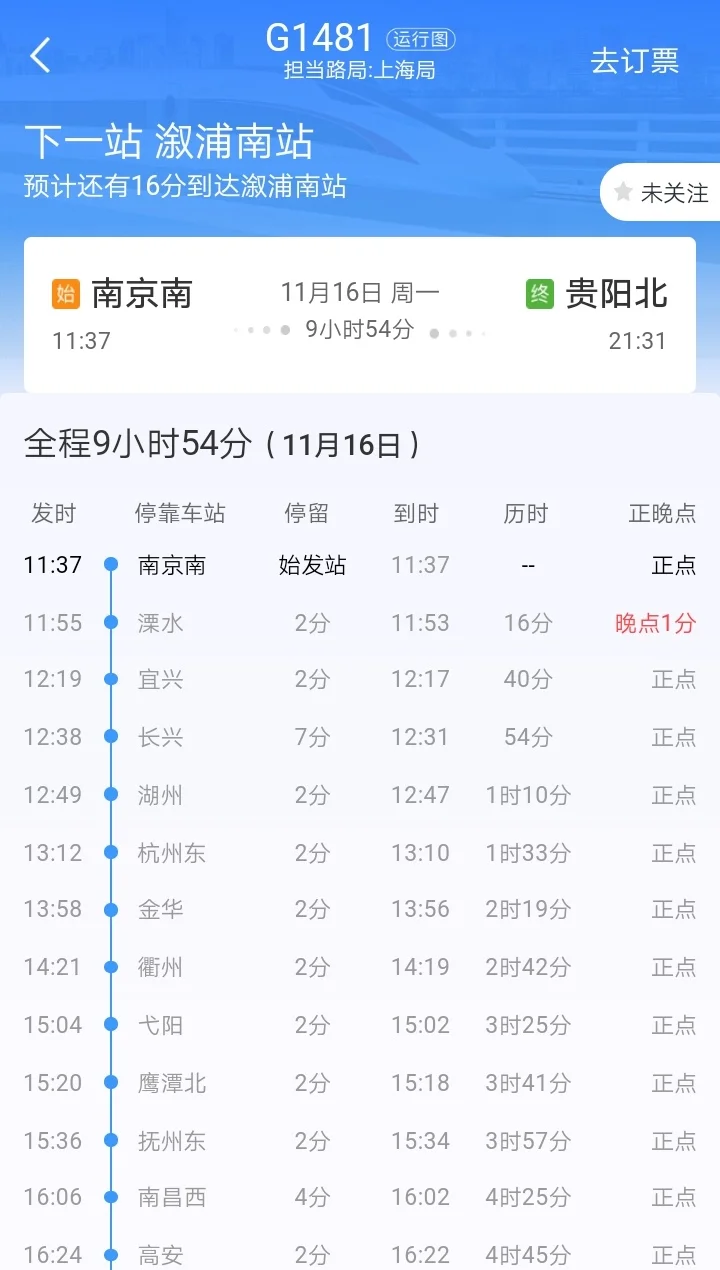The width and height of the screenshot is (720, 1270).
Task: Tap 正点 status beside 贵阳北 departure row
Action: pos(675,565)
